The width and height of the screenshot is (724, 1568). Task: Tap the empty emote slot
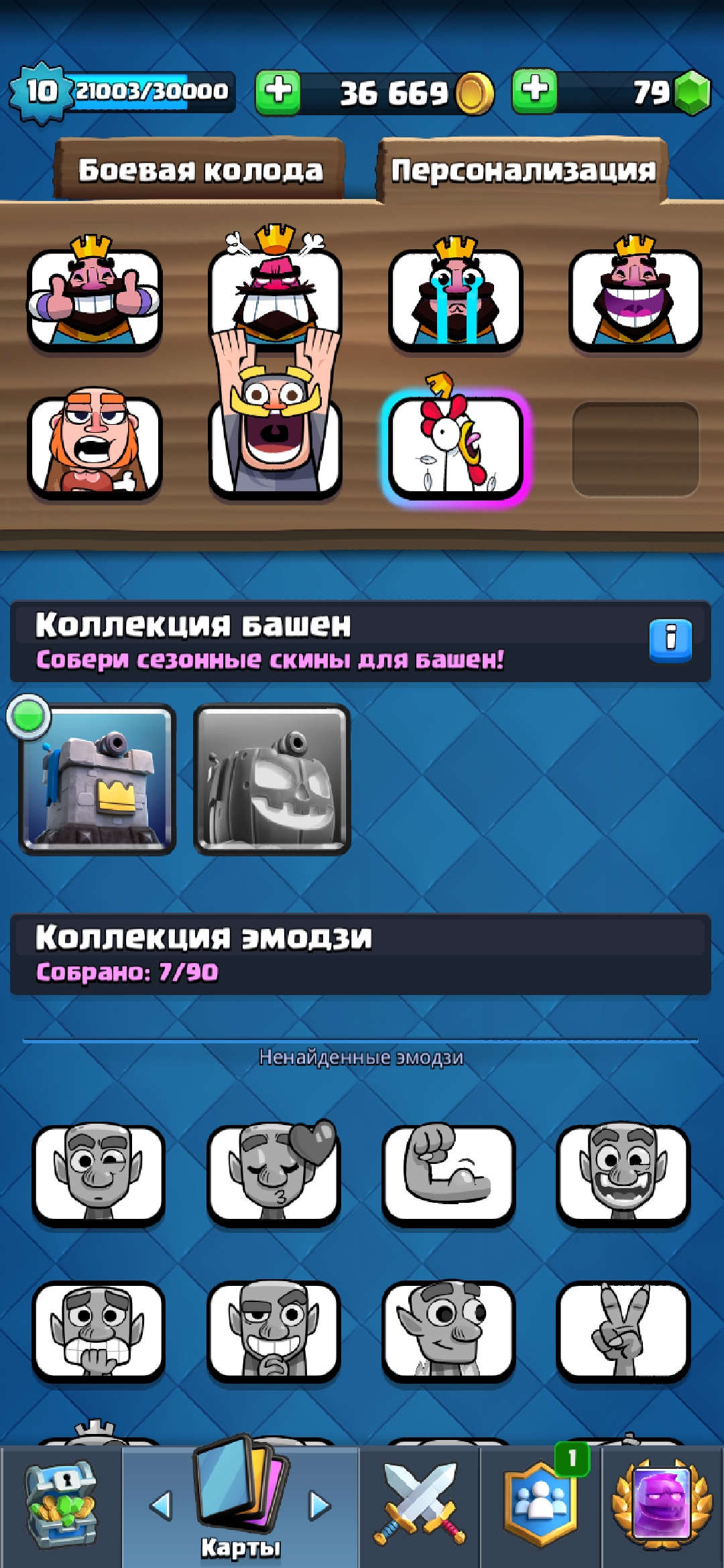click(x=636, y=449)
